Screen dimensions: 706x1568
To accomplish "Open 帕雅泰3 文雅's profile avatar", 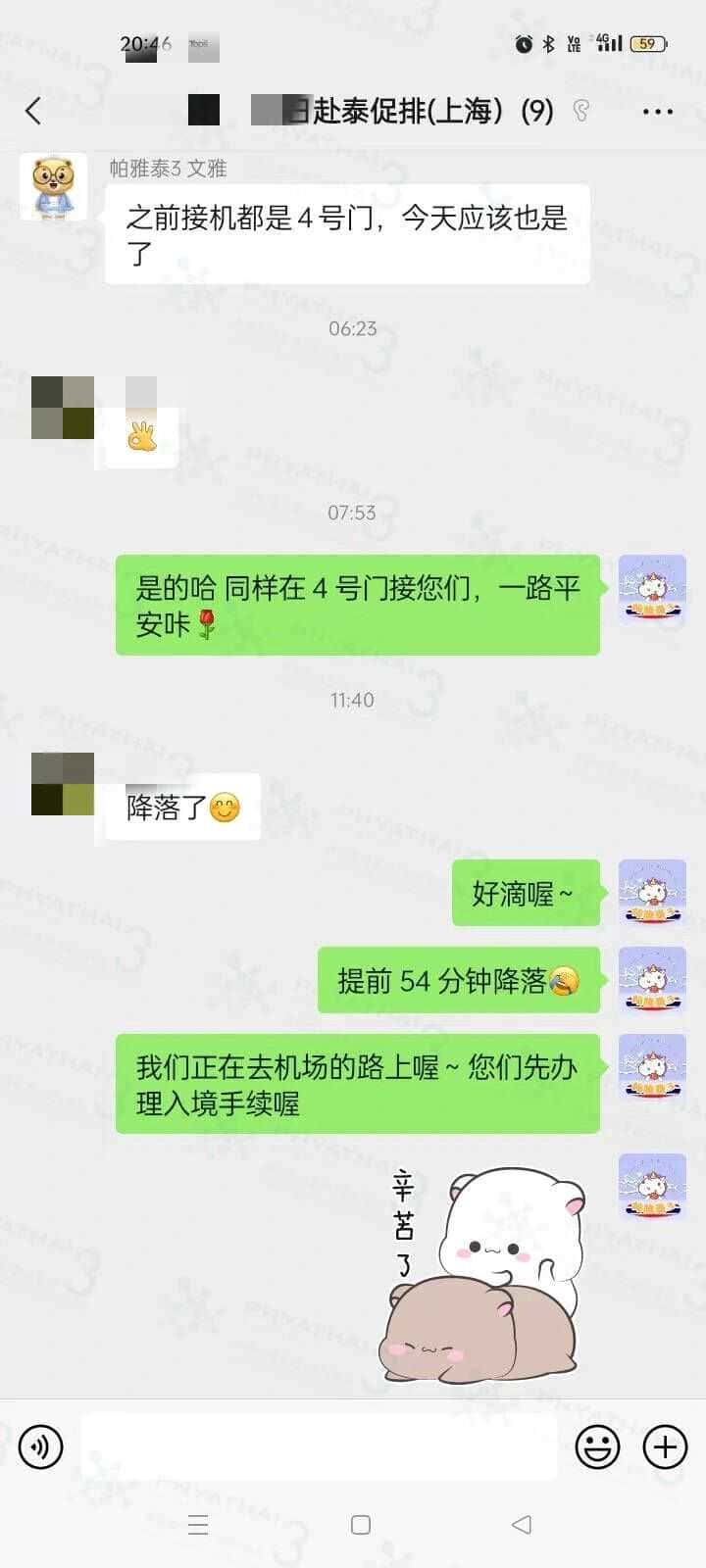I will coord(53,186).
